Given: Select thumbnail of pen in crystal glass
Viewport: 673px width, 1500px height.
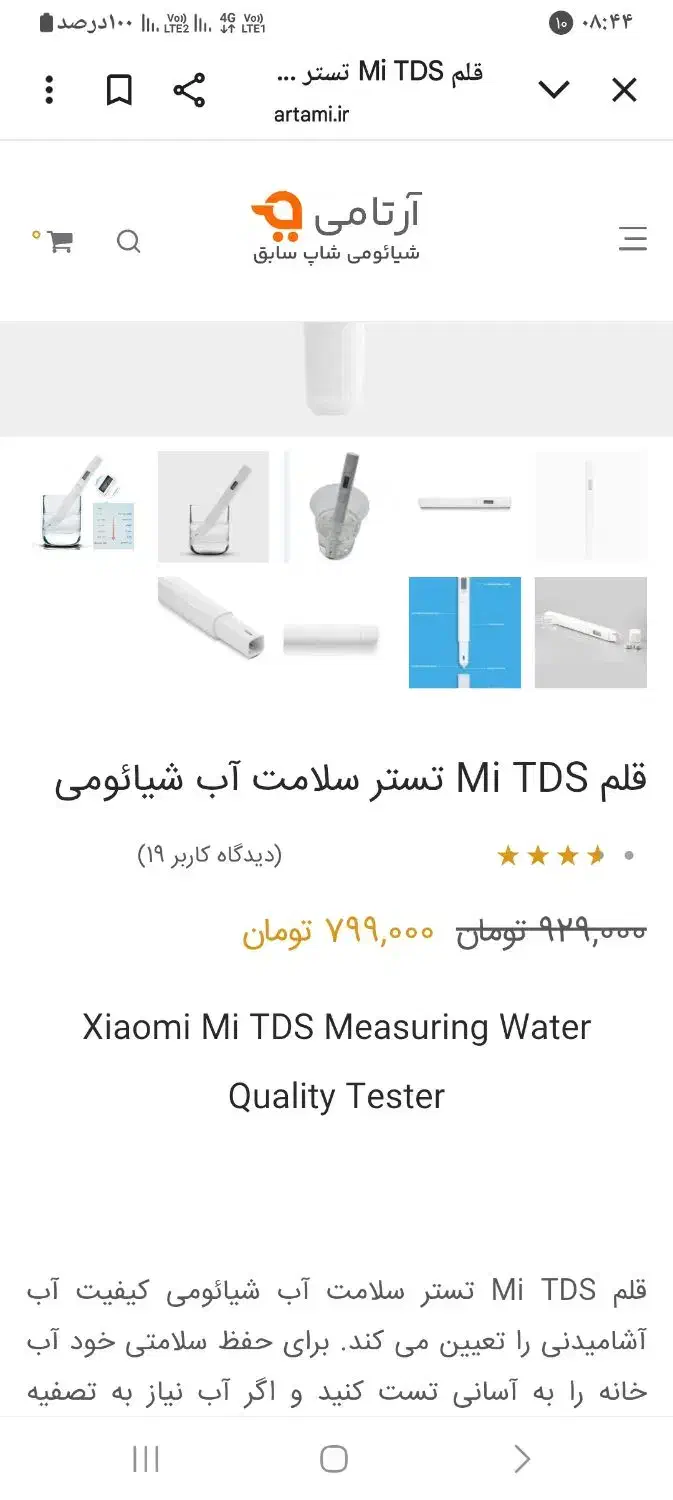Looking at the screenshot, I should tap(339, 506).
